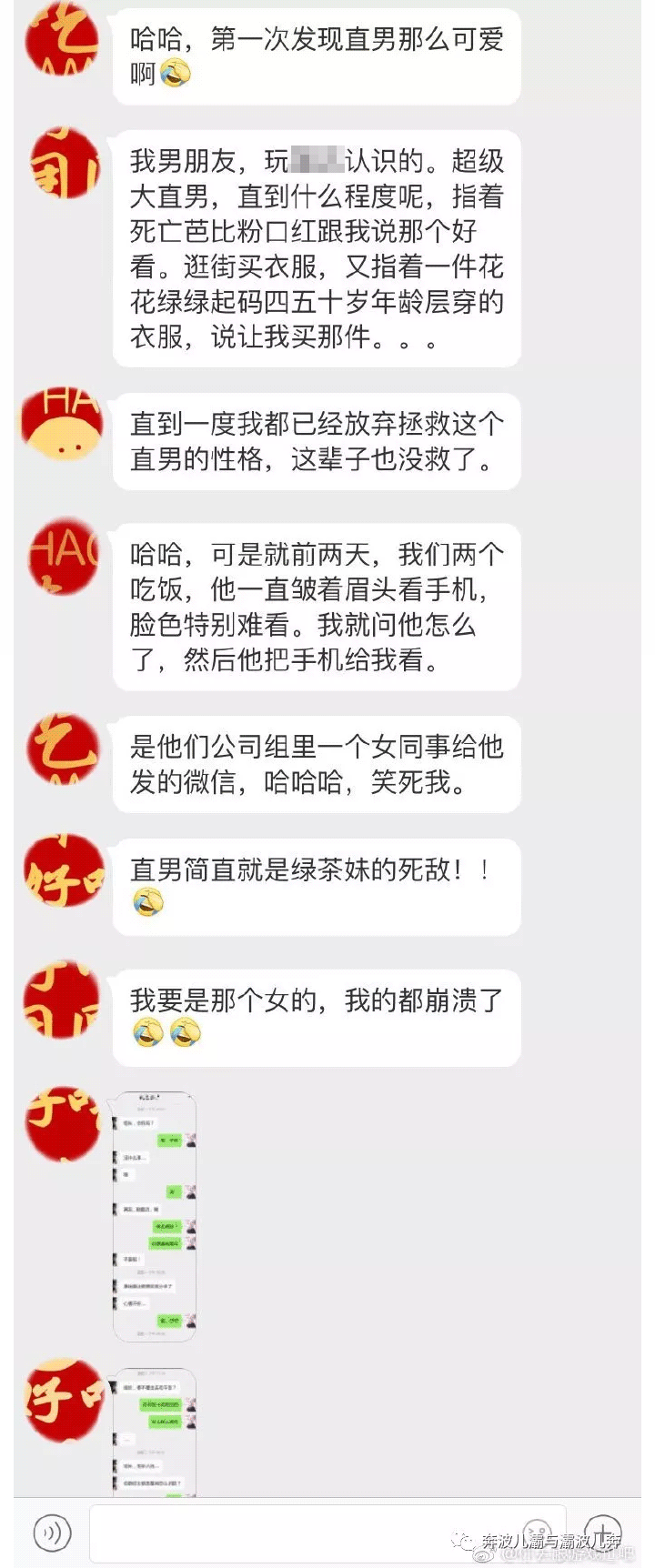The width and height of the screenshot is (655, 1568).
Task: Open the plus attachment menu
Action: pos(601,1533)
